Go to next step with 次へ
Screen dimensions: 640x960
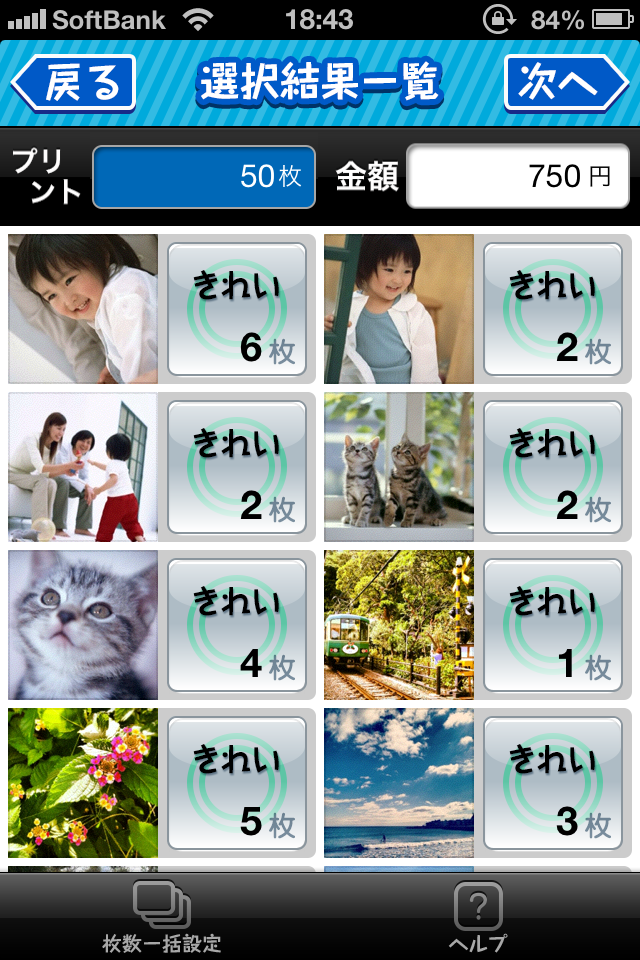coord(565,83)
